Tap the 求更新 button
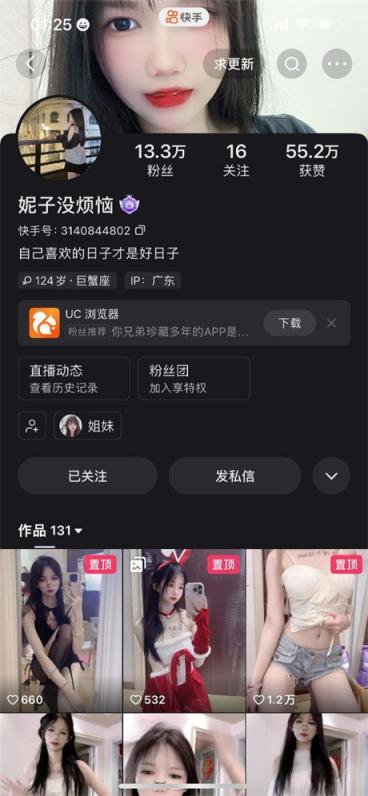The image size is (368, 796). point(233,64)
